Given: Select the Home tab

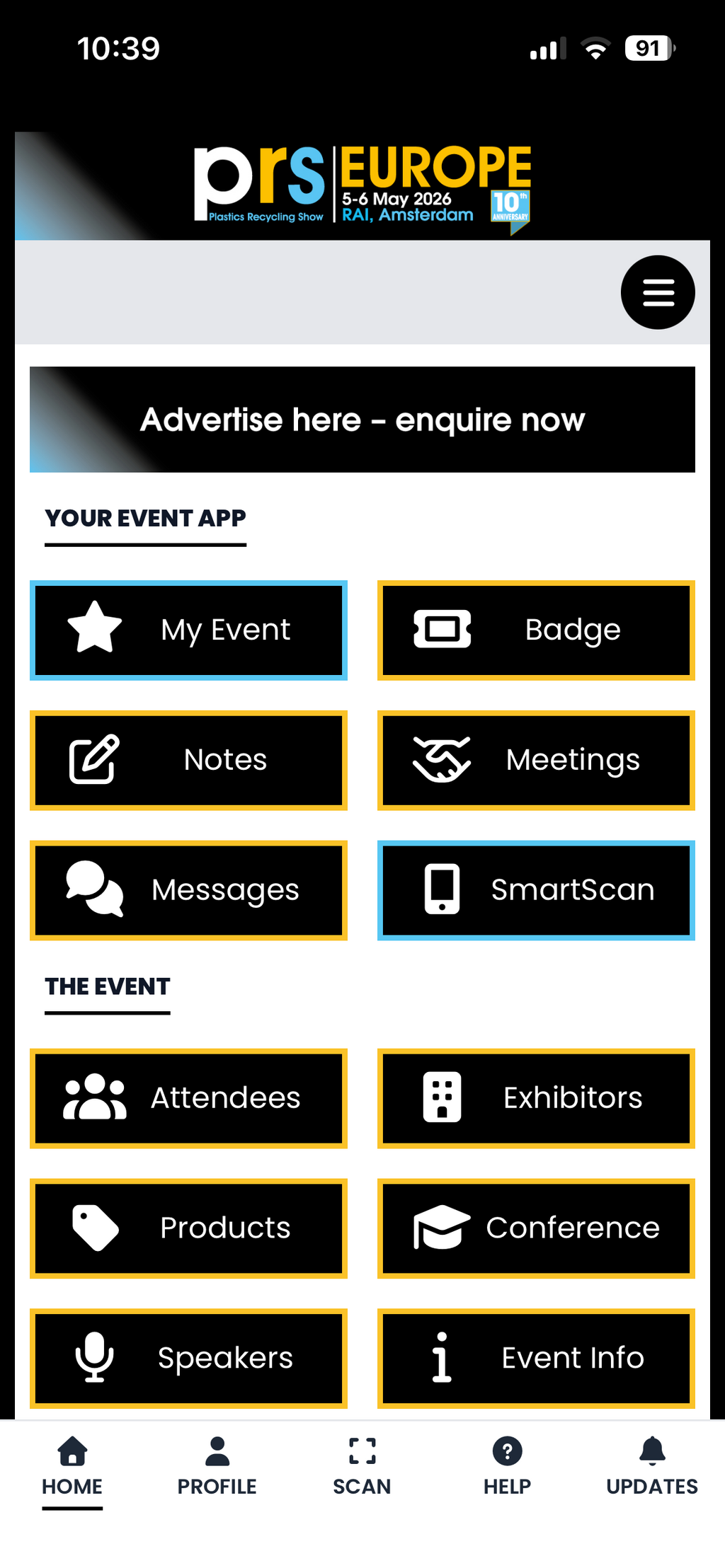Looking at the screenshot, I should pyautogui.click(x=72, y=1465).
